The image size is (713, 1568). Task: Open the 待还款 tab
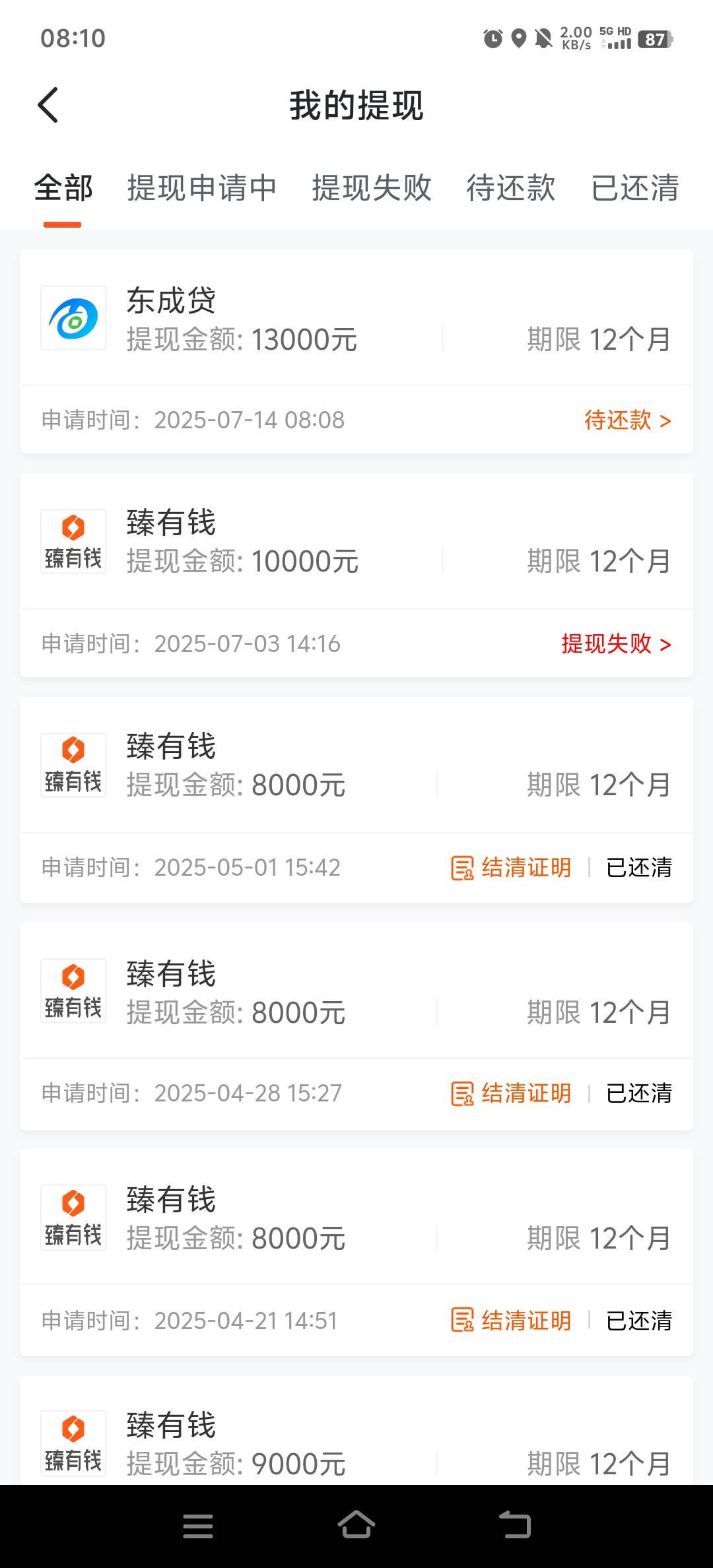[511, 188]
